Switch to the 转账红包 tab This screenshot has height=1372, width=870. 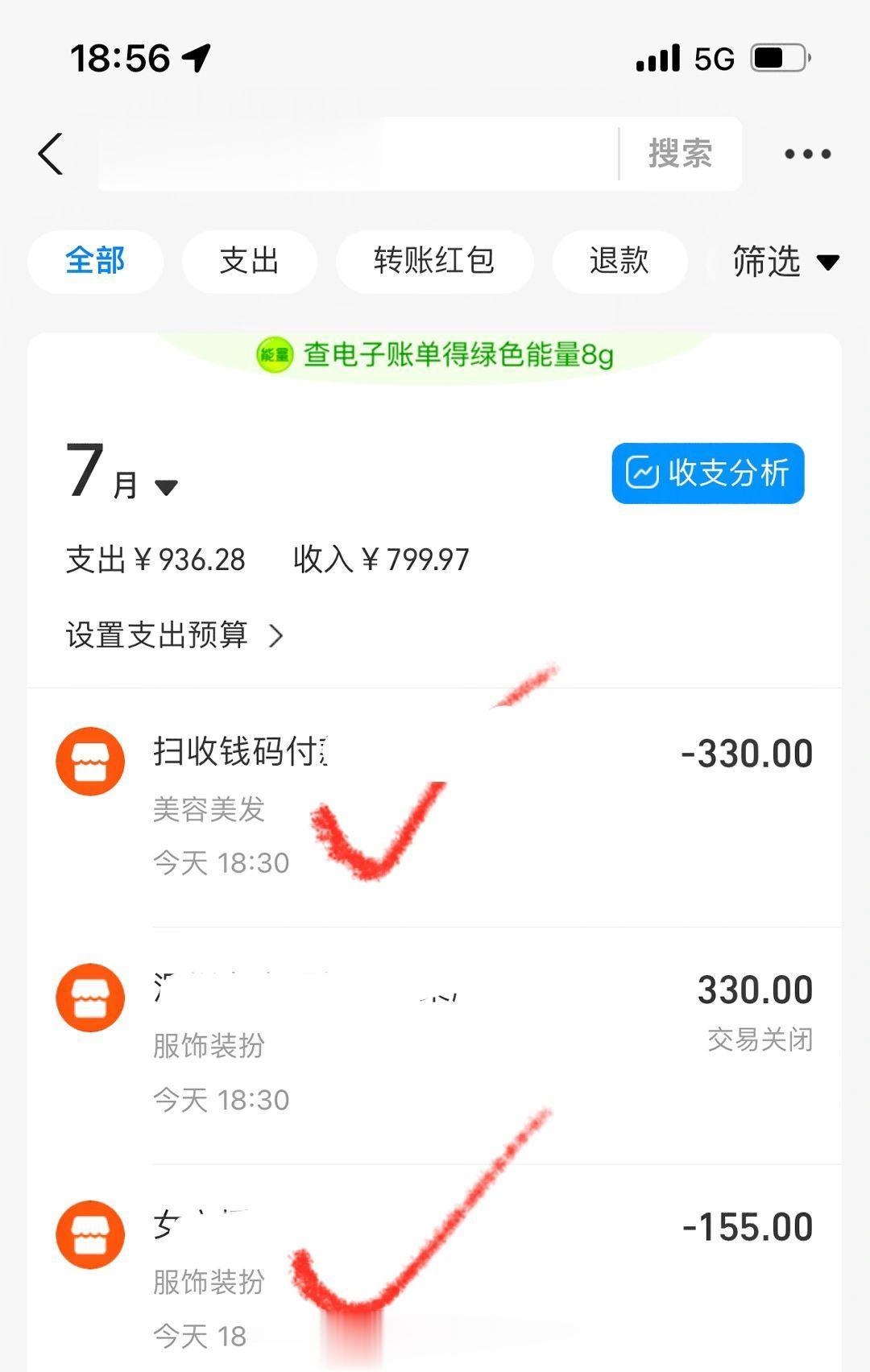pos(434,261)
